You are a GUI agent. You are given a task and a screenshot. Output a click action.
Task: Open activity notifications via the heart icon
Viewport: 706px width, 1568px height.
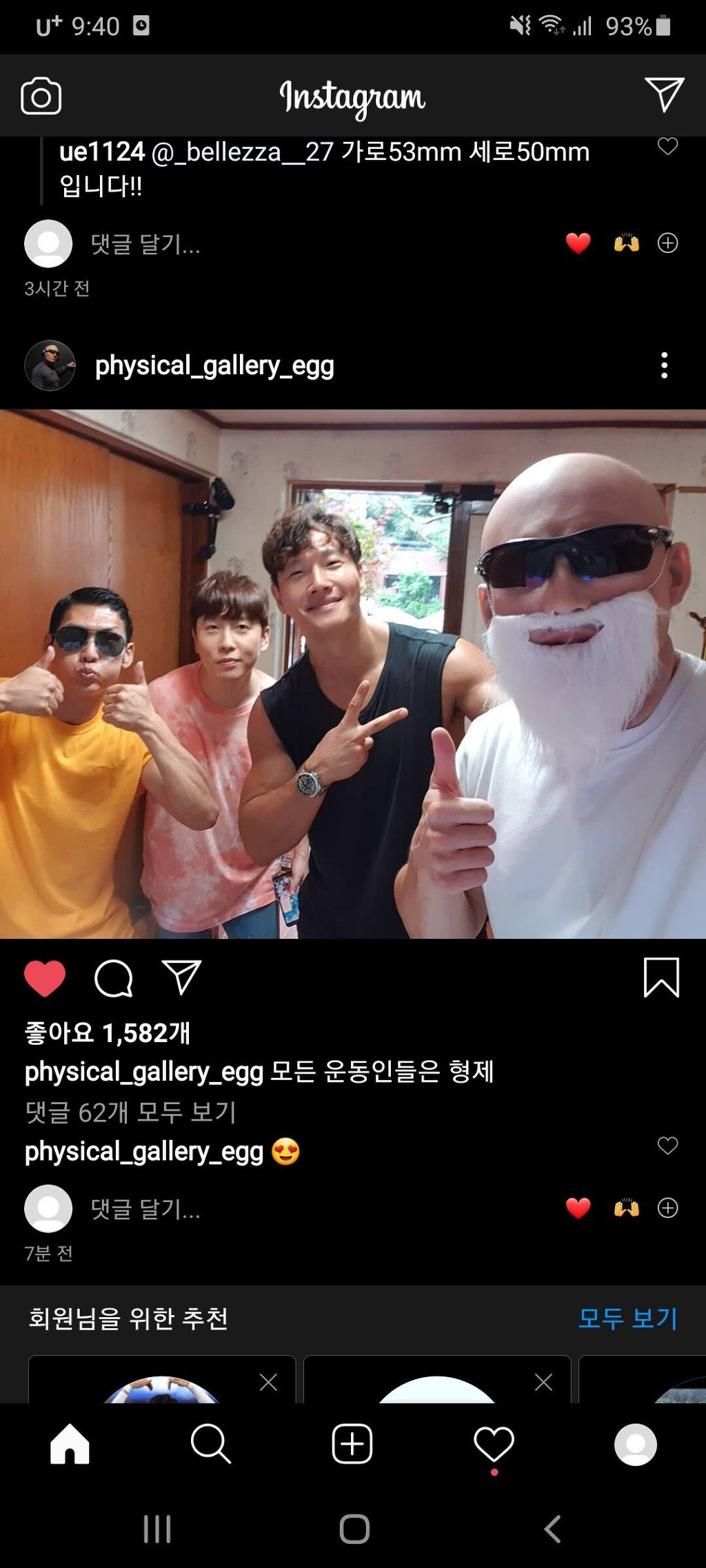494,1443
